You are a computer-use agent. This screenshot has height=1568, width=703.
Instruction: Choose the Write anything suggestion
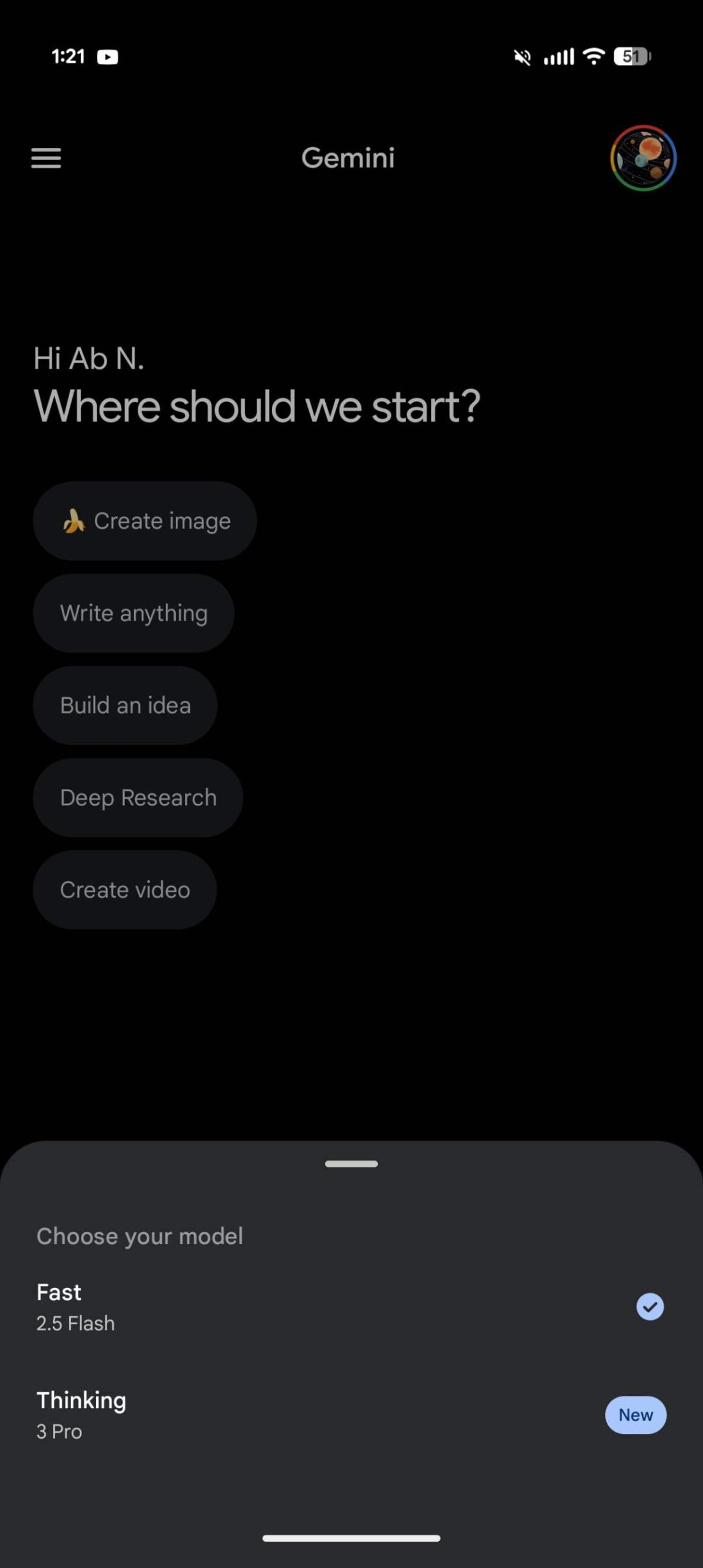133,613
